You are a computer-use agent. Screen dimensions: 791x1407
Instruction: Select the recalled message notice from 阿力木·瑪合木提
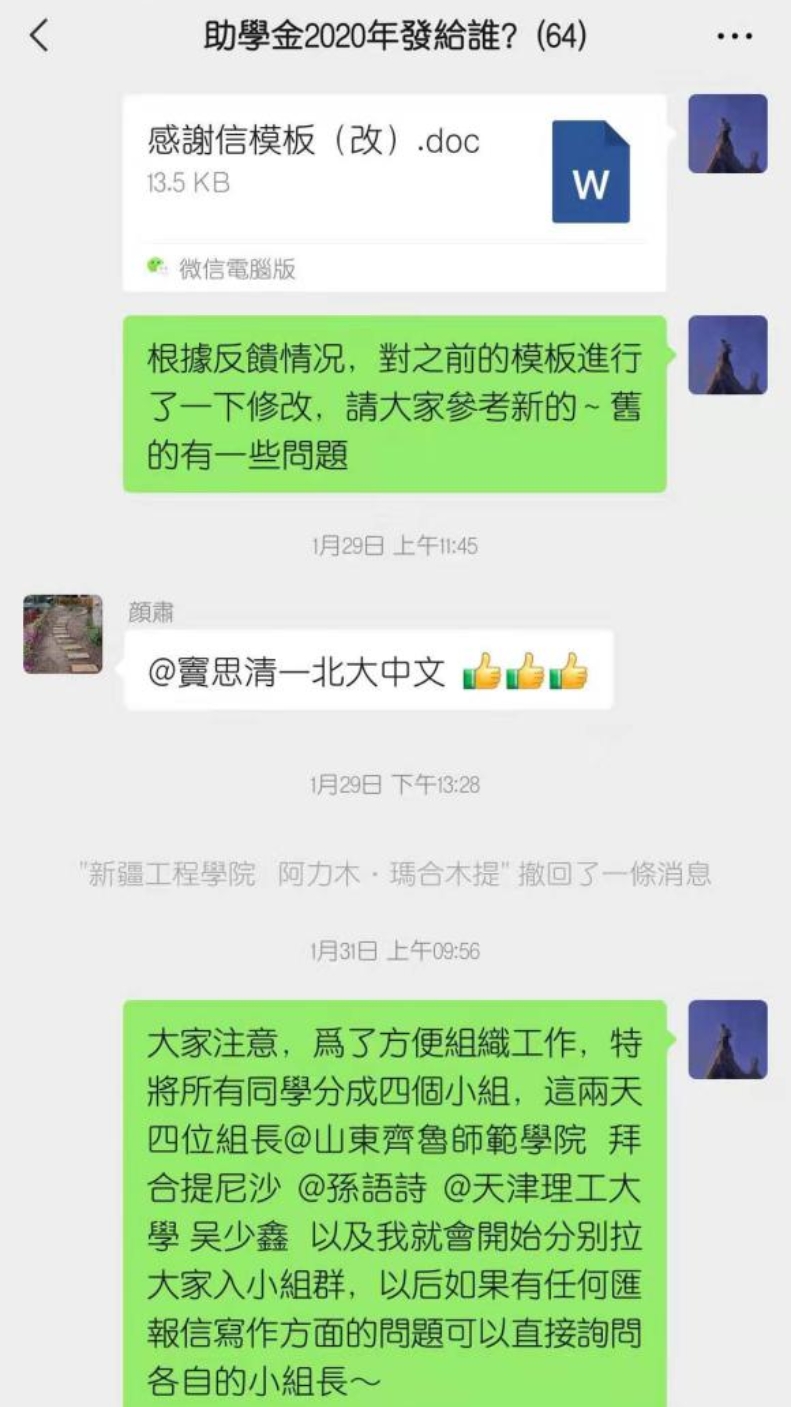pyautogui.click(x=395, y=874)
